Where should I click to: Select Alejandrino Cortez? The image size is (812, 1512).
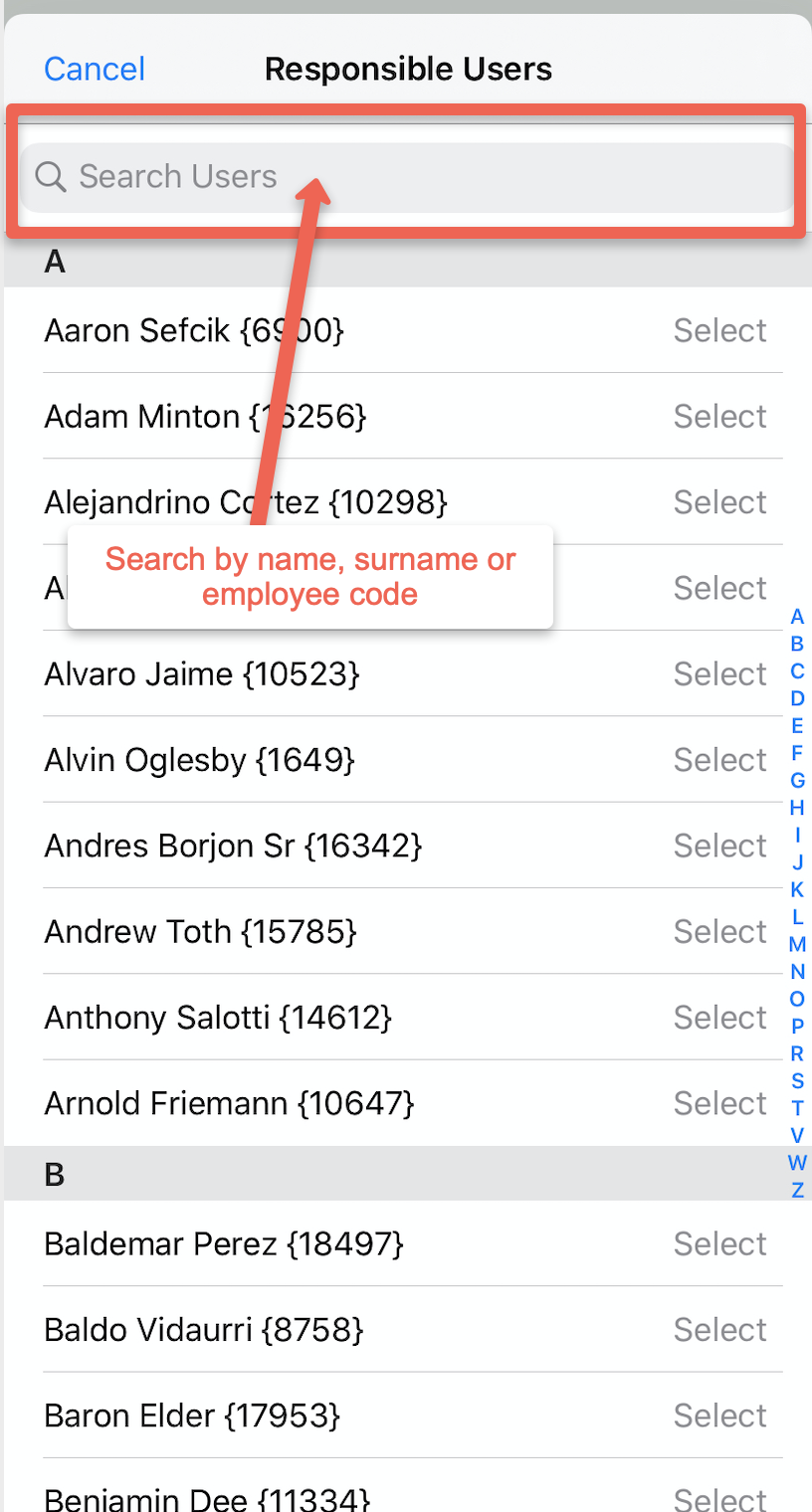pyautogui.click(x=719, y=502)
